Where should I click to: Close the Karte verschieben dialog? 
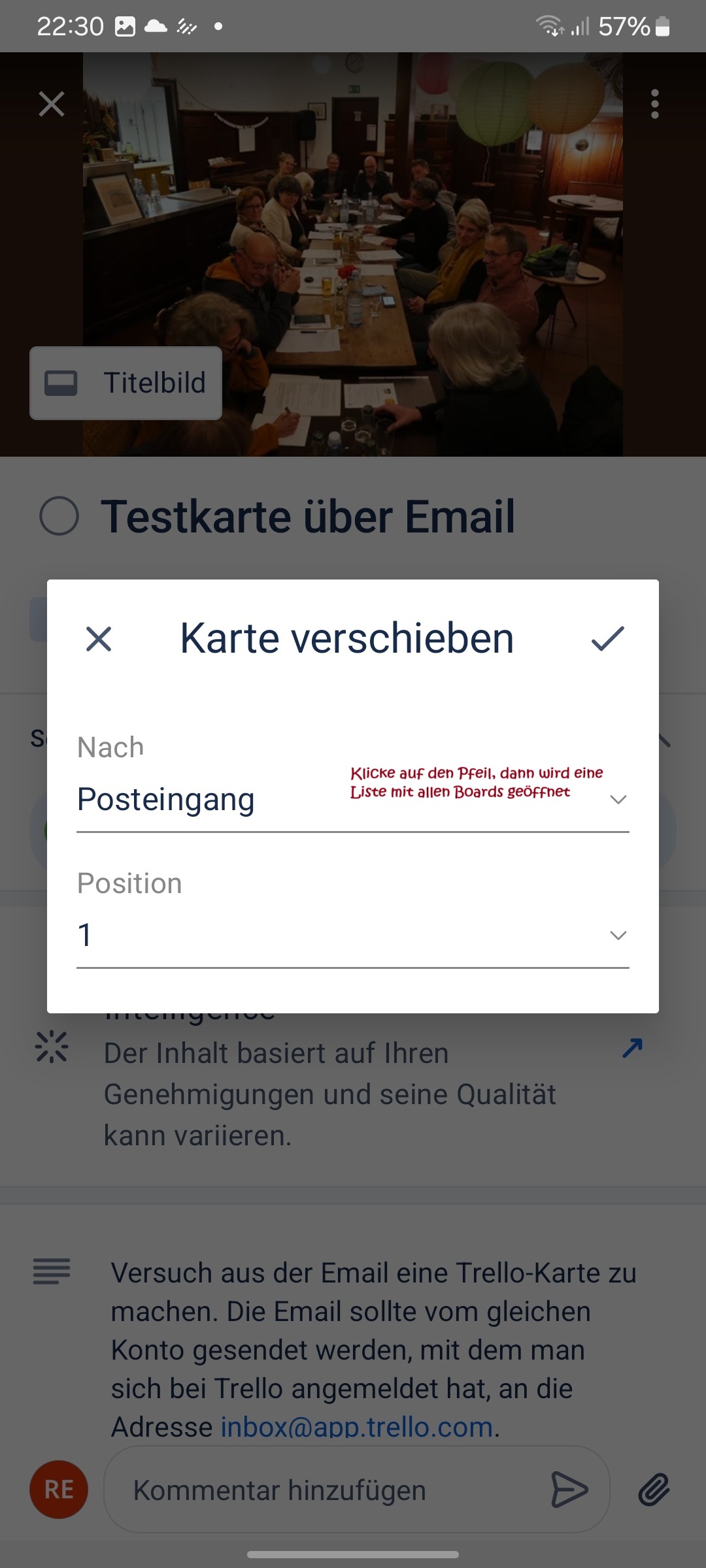pyautogui.click(x=99, y=639)
